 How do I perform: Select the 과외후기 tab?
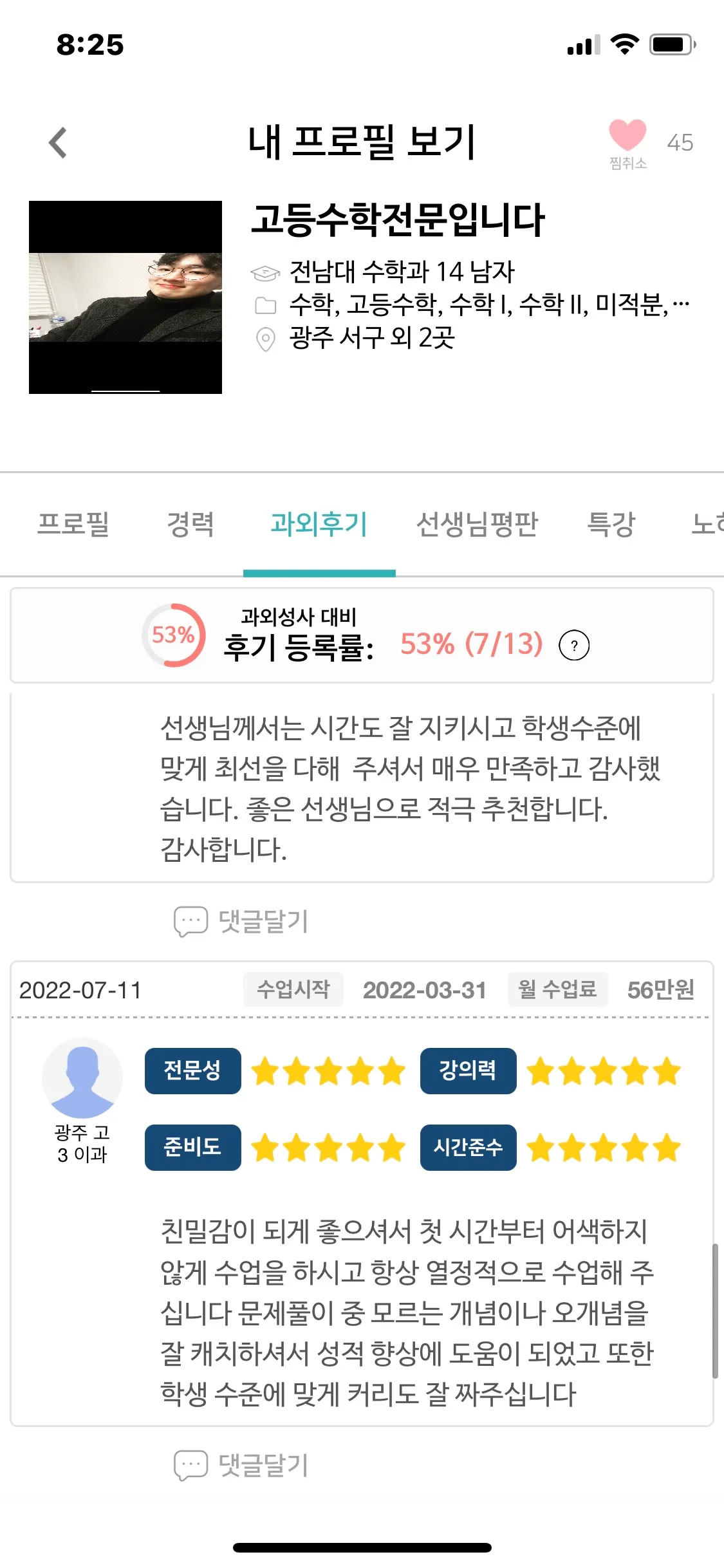coord(319,524)
